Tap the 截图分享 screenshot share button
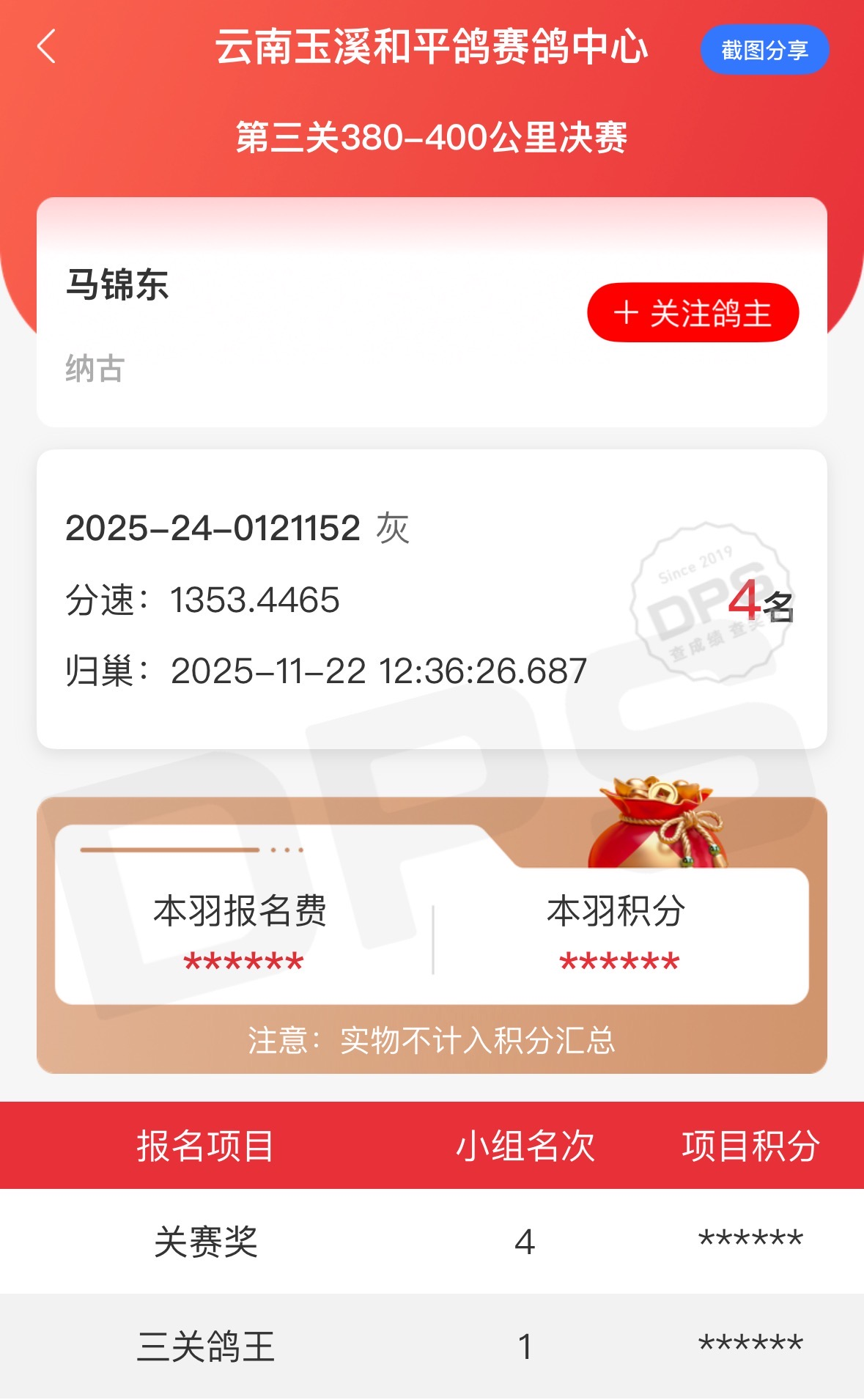The image size is (864, 1400). [764, 50]
